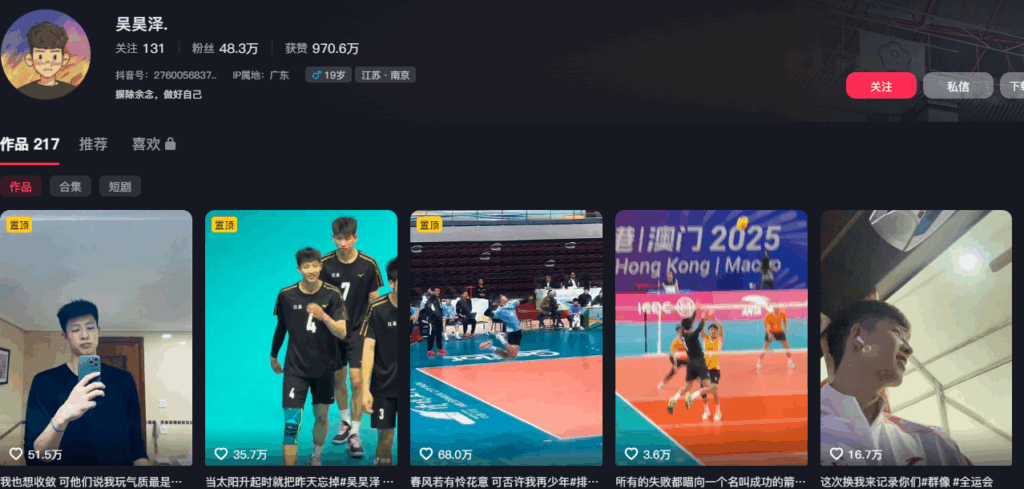
Task: Open the Hong Kong Macao match video
Action: coord(711,337)
